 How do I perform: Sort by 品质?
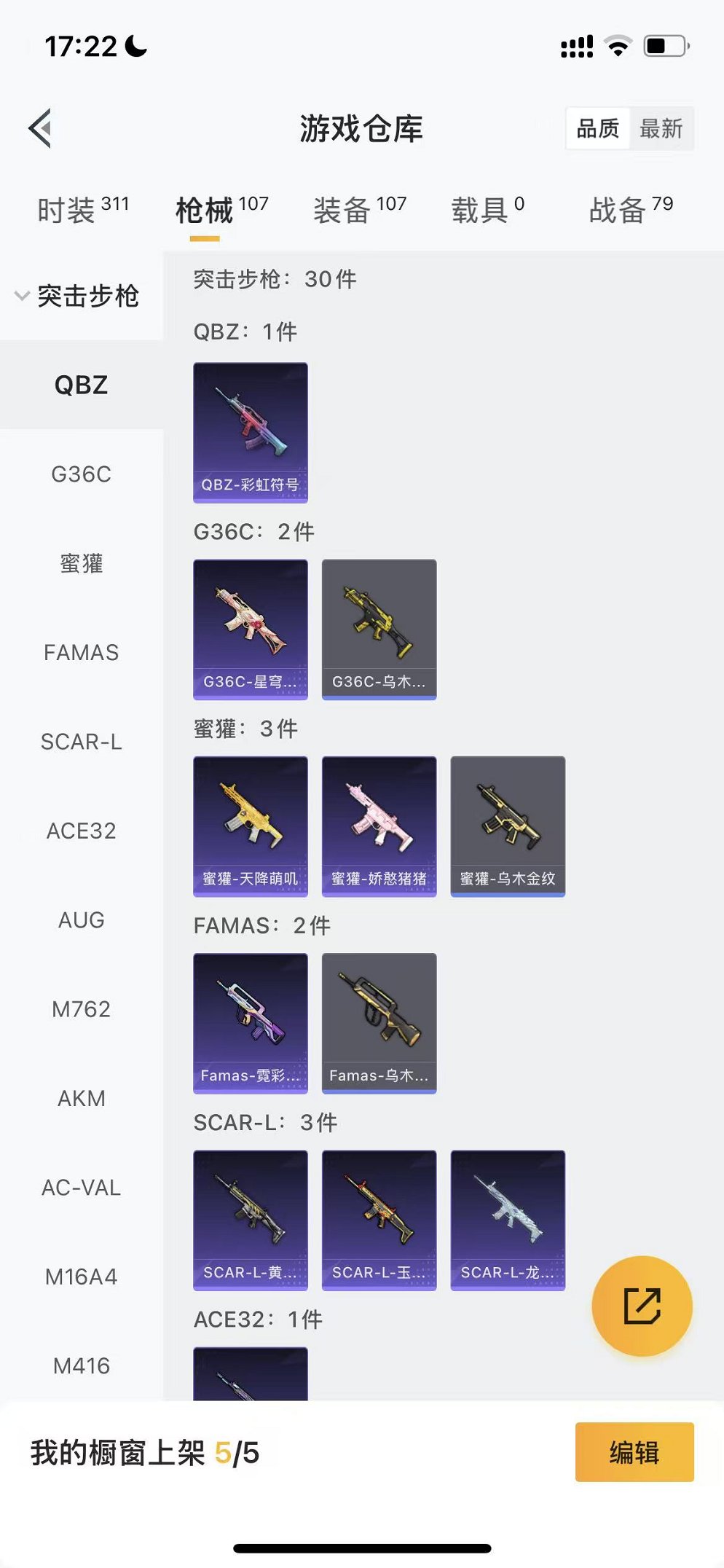598,129
